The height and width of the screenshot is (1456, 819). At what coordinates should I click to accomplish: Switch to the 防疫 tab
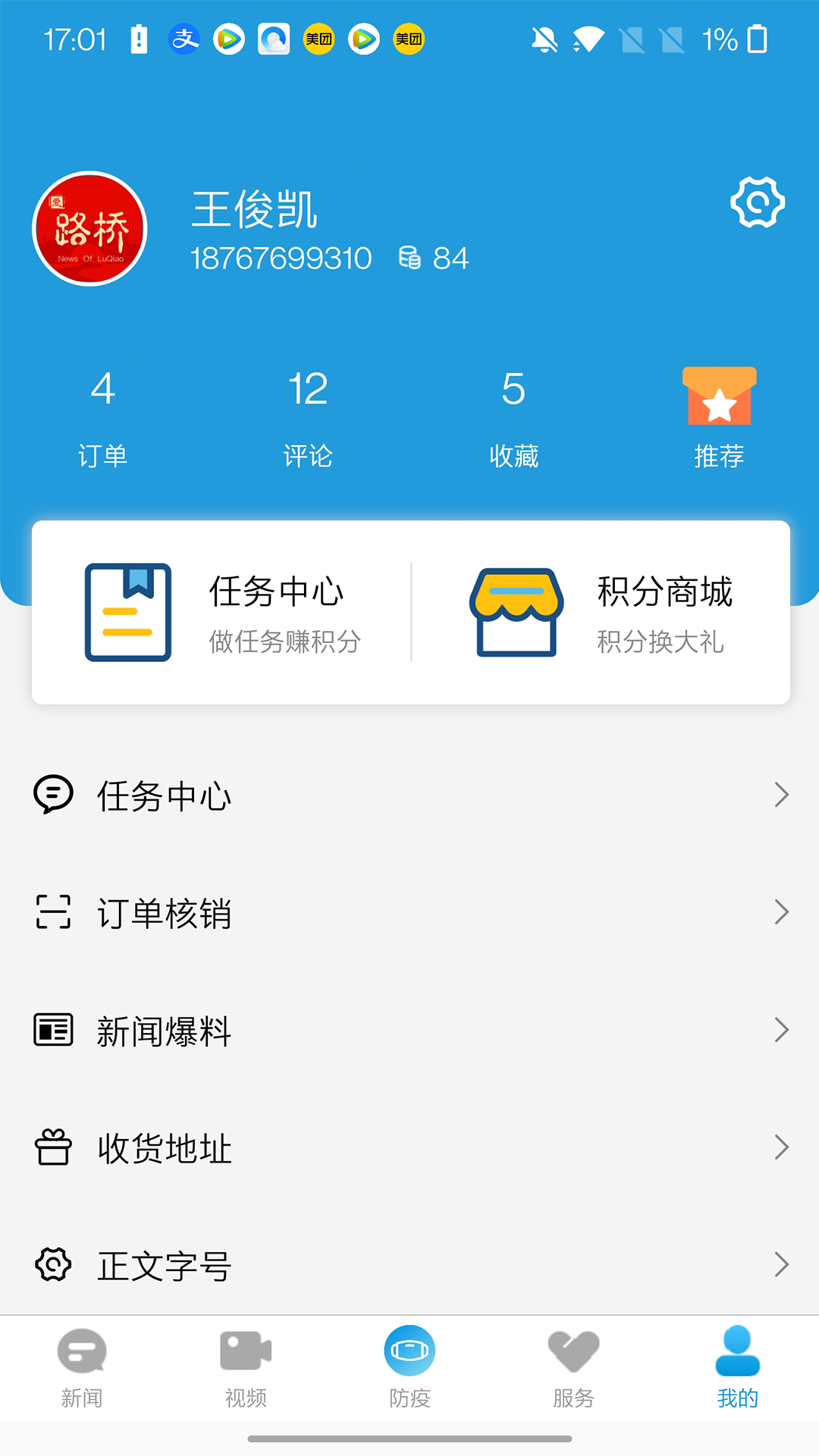(409, 1365)
